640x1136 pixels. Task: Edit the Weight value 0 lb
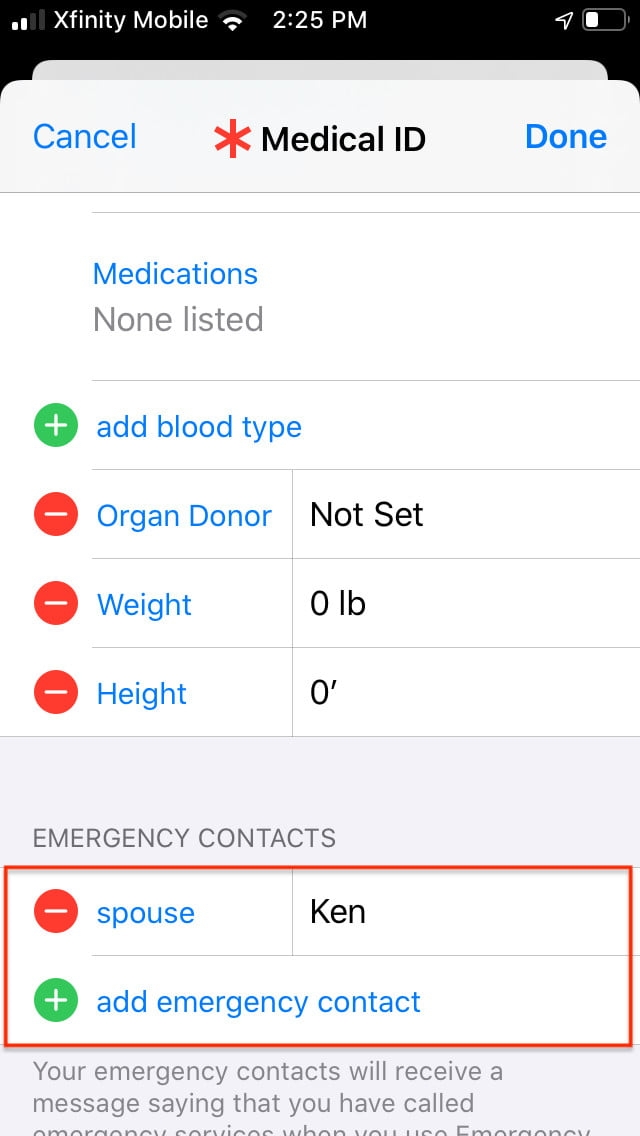pos(338,604)
